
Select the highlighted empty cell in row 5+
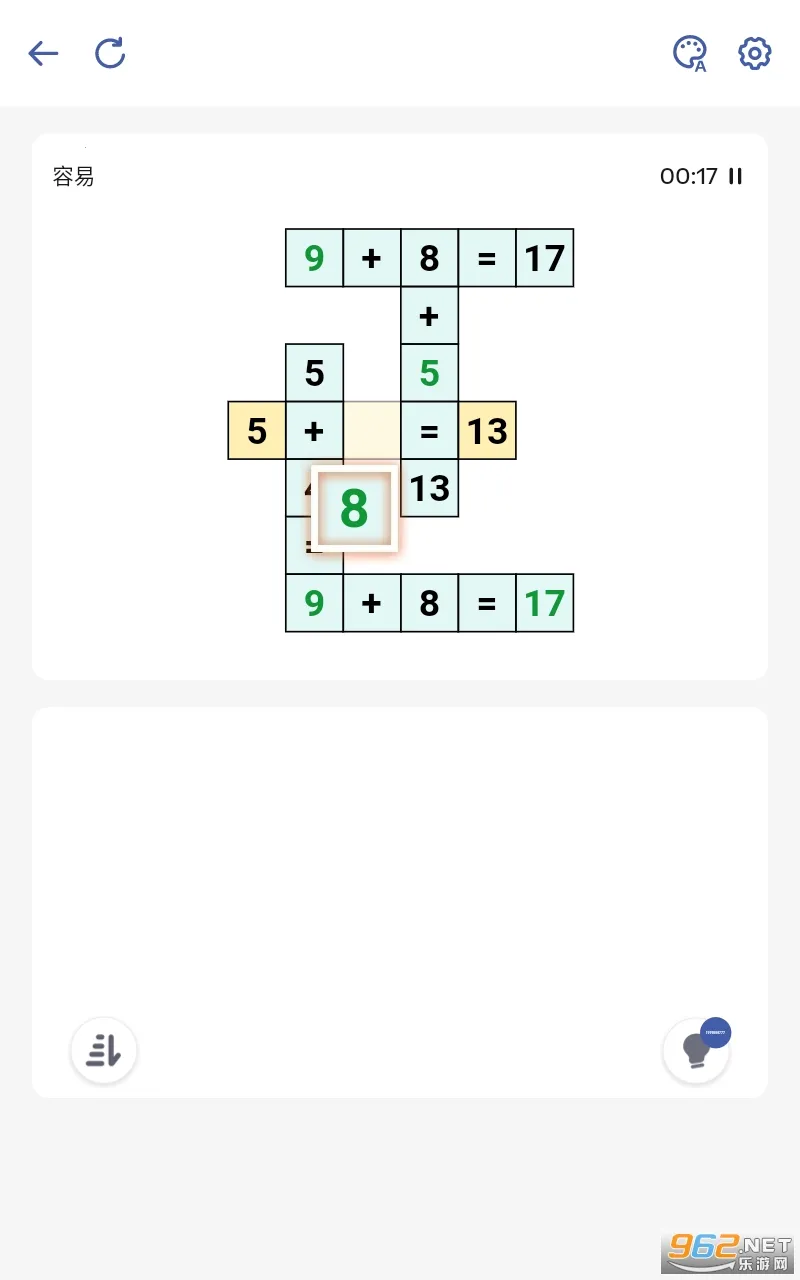(x=371, y=430)
